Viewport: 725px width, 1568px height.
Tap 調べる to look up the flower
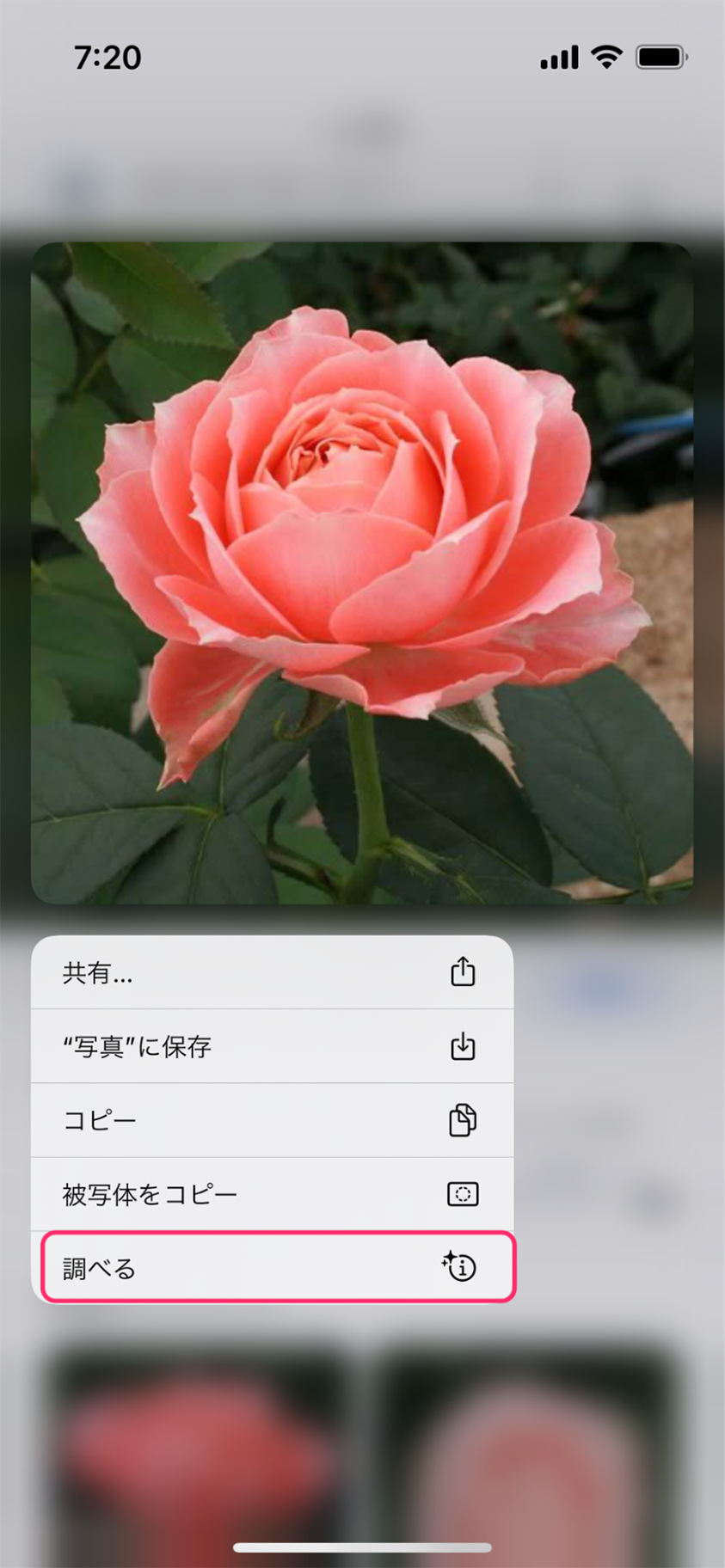click(x=272, y=1267)
